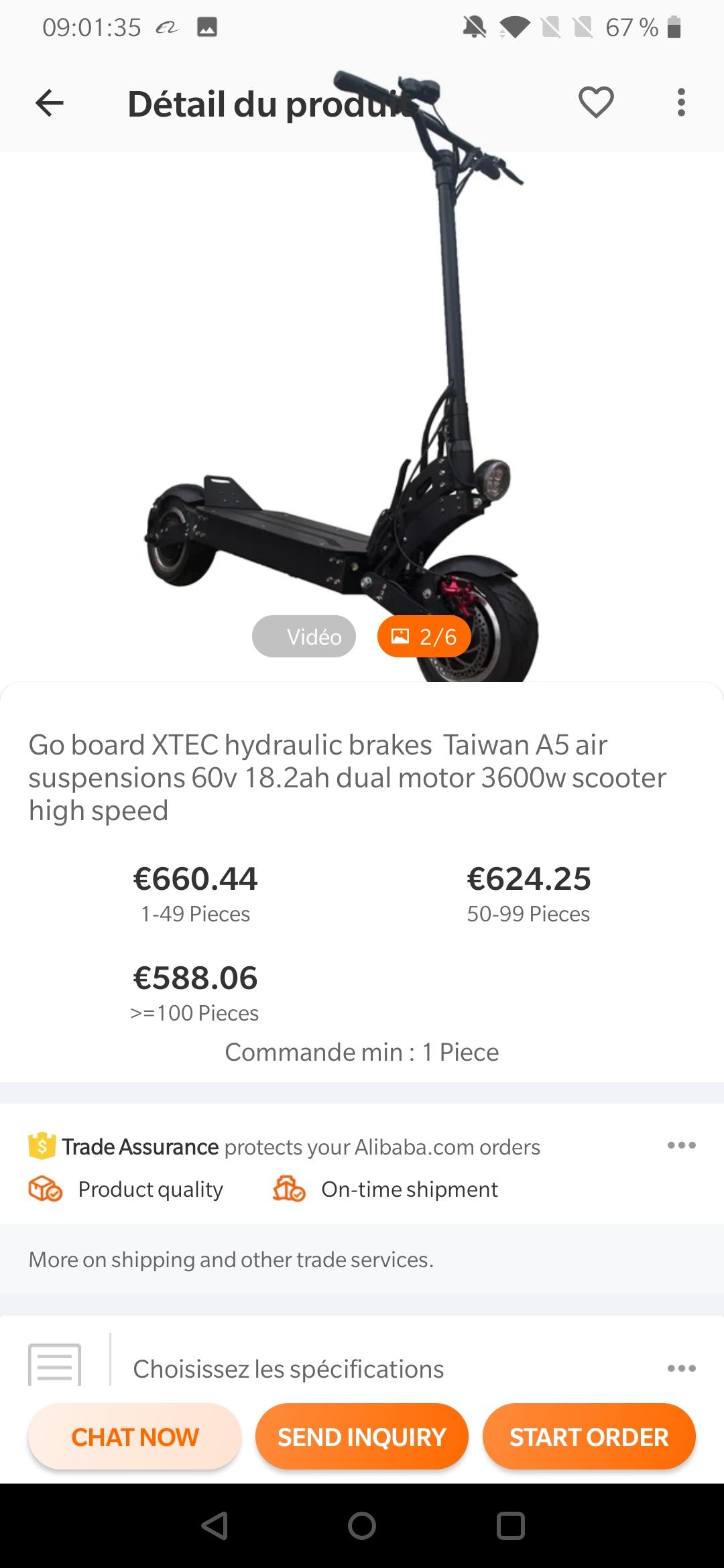Screen dimensions: 724x1568
Task: Go to the Android home screen
Action: 362,1526
